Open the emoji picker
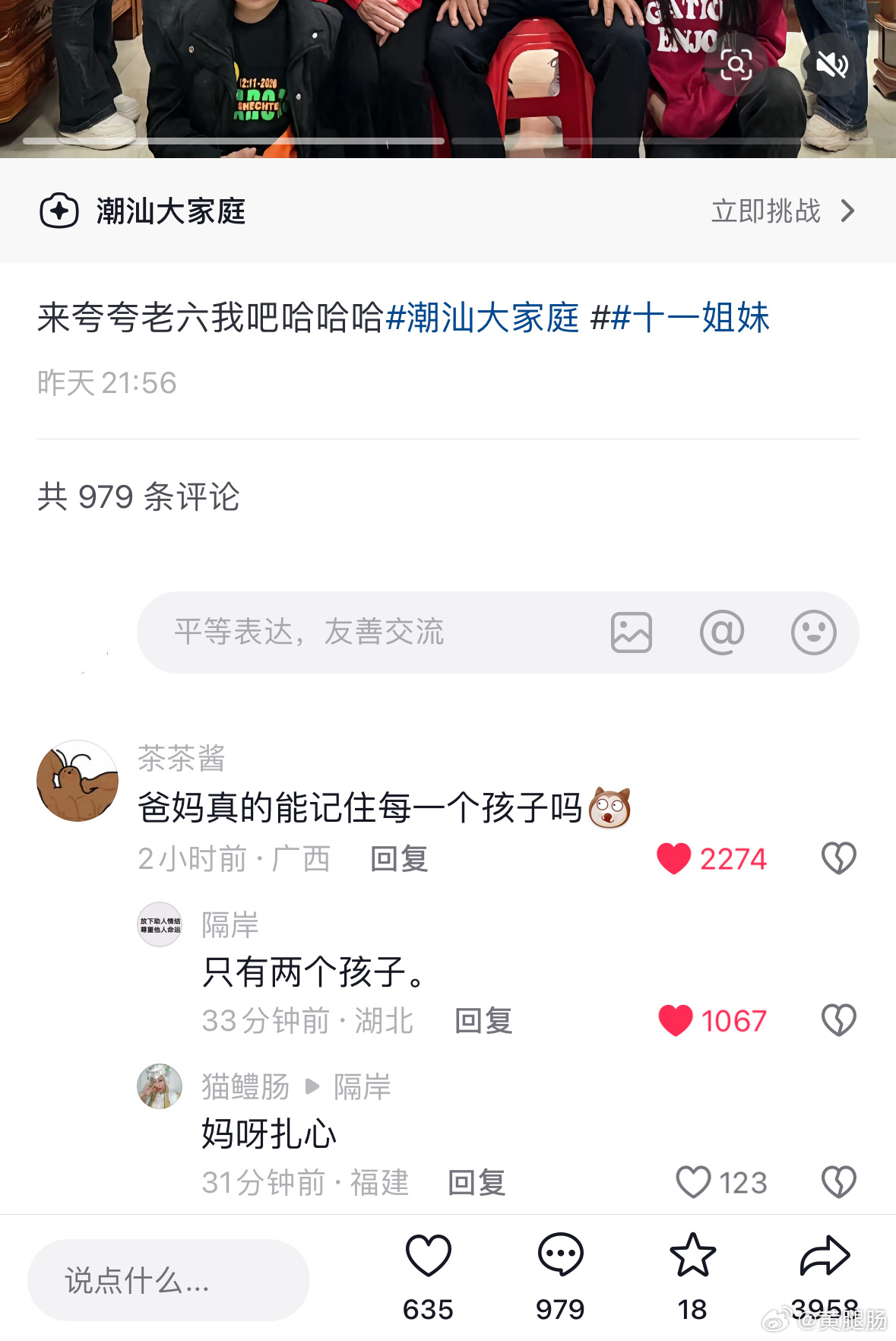The height and width of the screenshot is (1341, 896). [813, 632]
